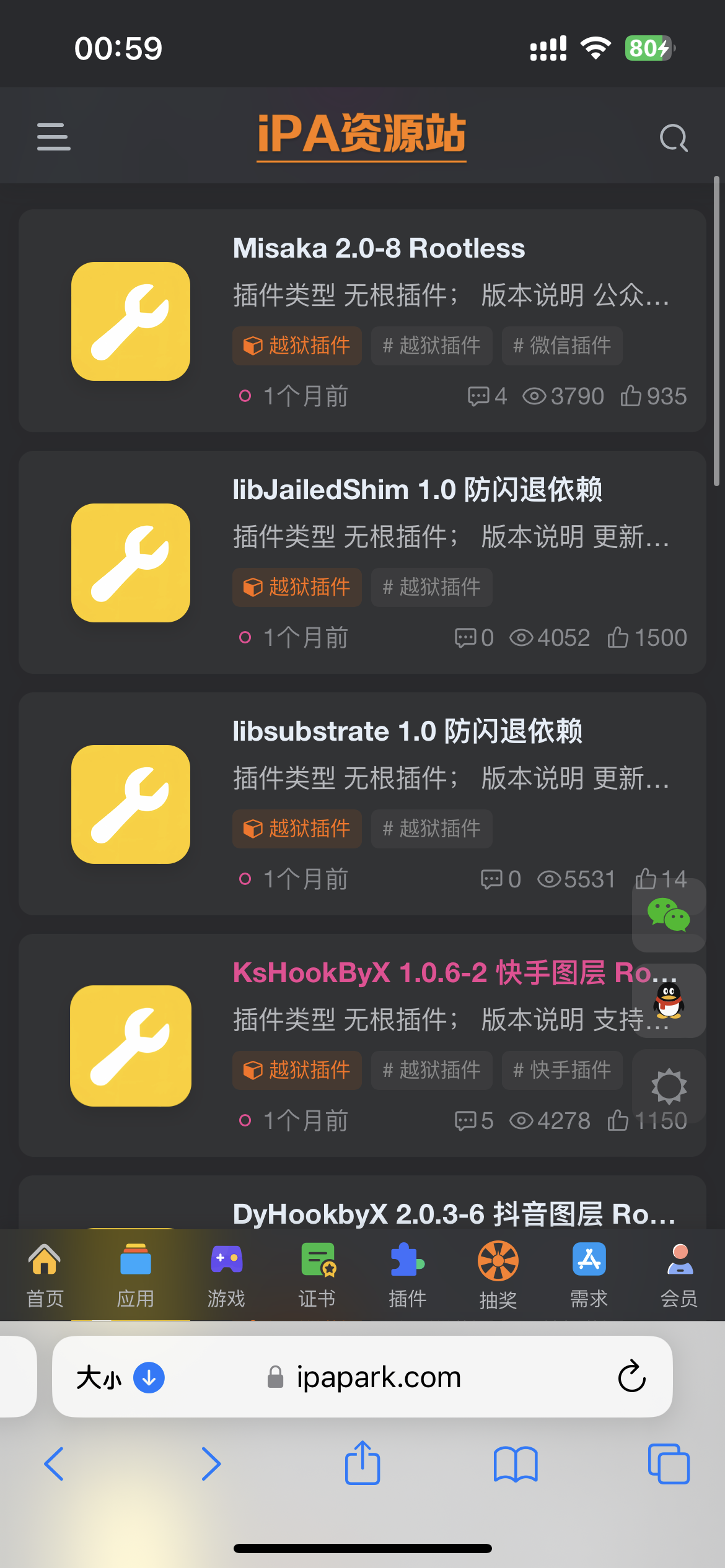Open the libJailedShim 1.0 防闪退依赖 entry
Screen dimensions: 725x1568
tap(418, 489)
